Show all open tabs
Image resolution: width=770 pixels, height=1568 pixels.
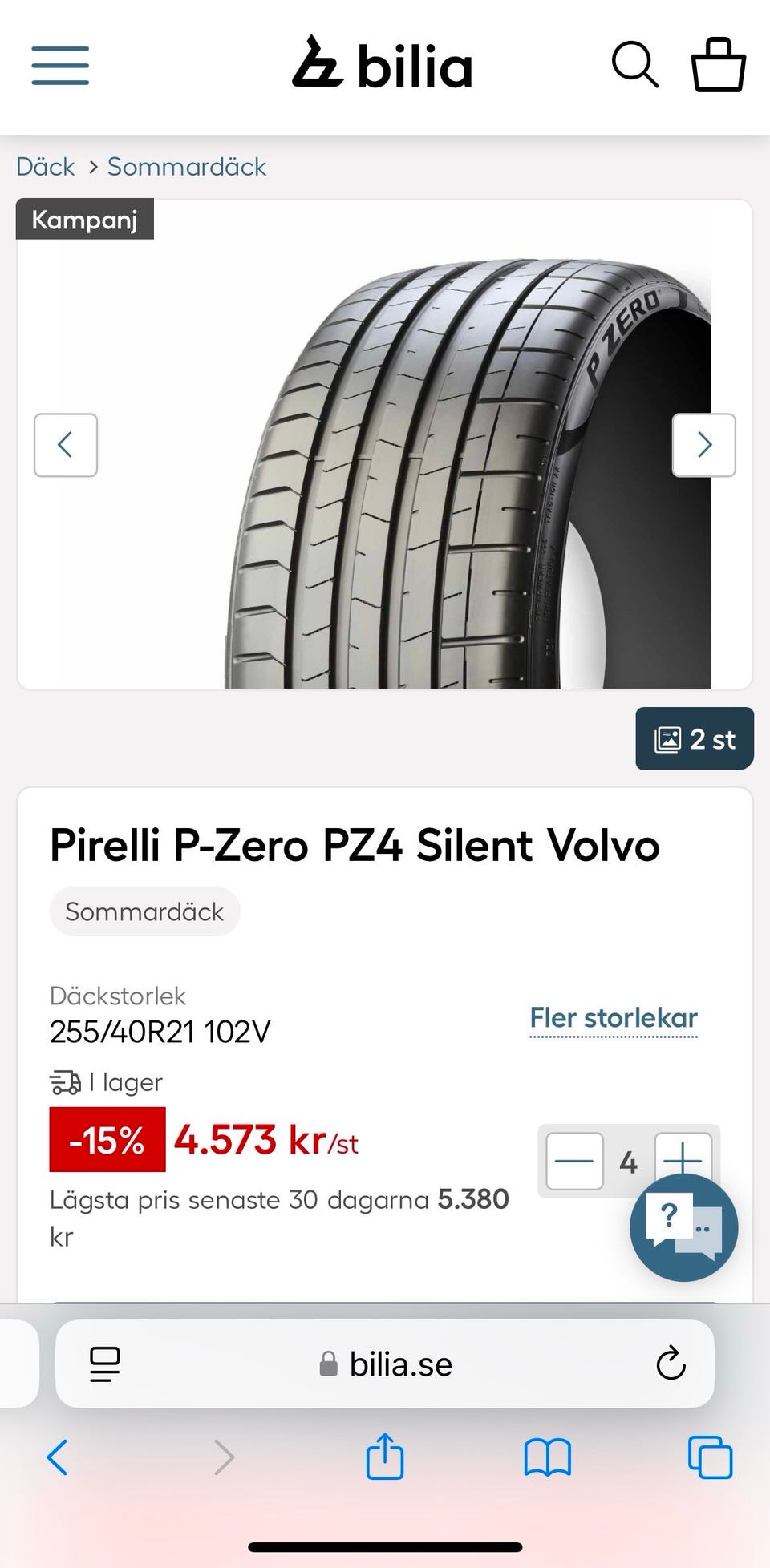tap(711, 1457)
